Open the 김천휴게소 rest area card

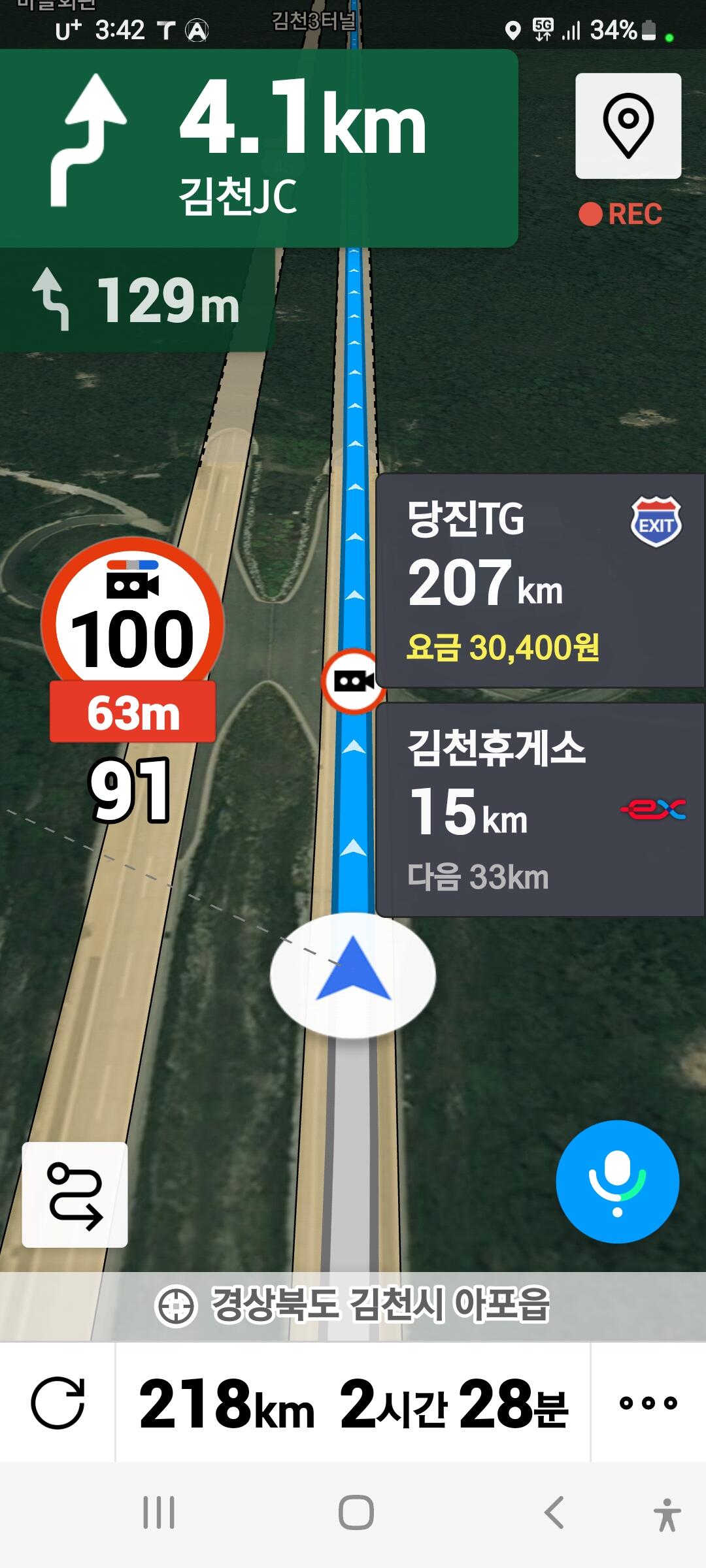click(541, 810)
